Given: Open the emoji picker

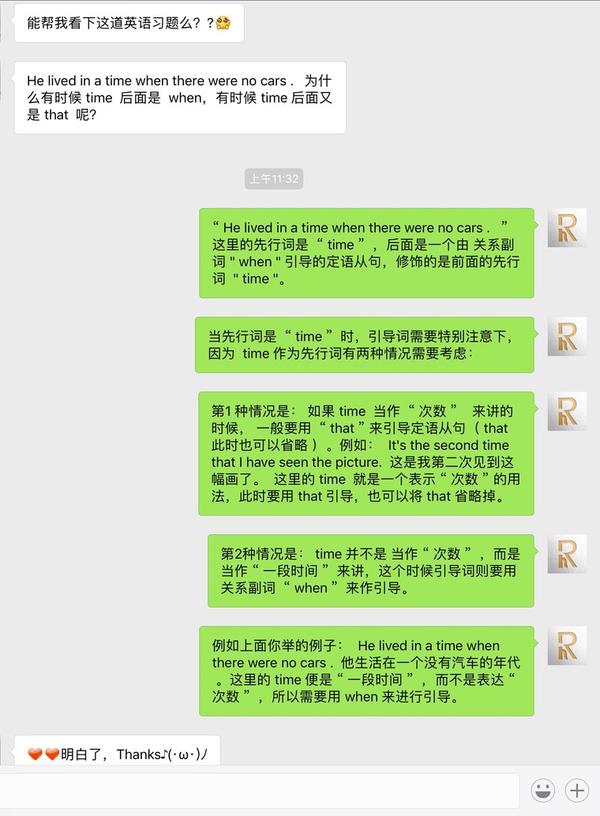Looking at the screenshot, I should point(543,790).
